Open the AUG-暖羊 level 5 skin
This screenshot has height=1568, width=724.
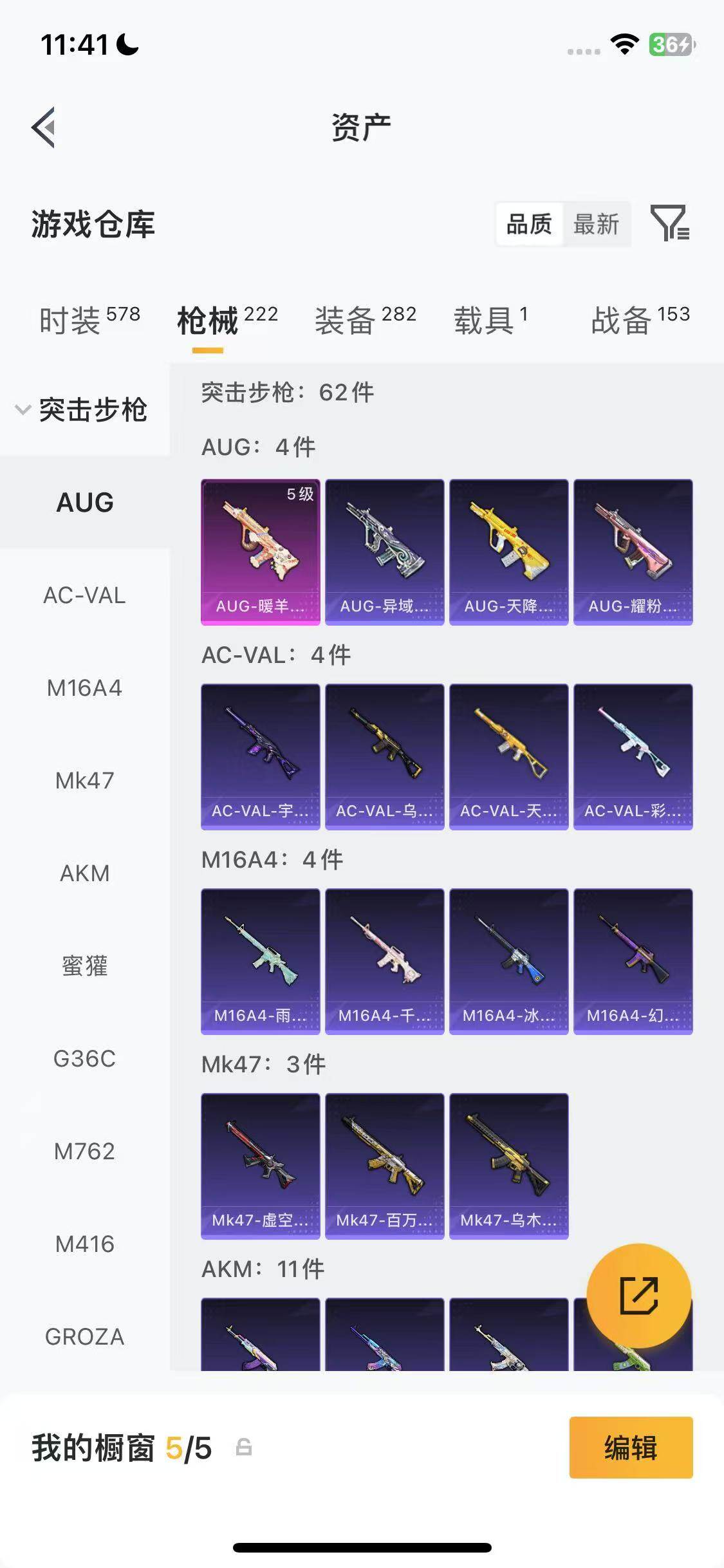(260, 552)
